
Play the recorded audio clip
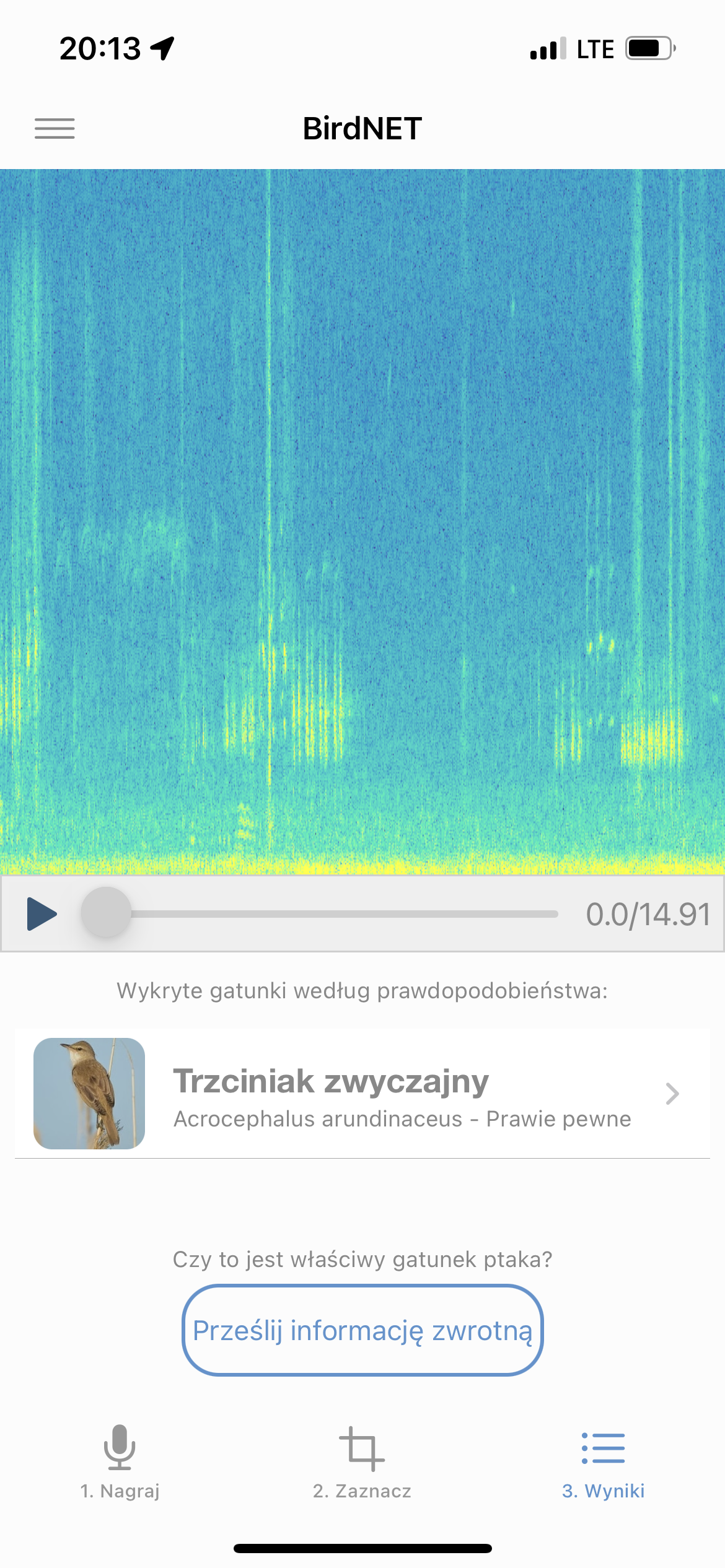(42, 914)
